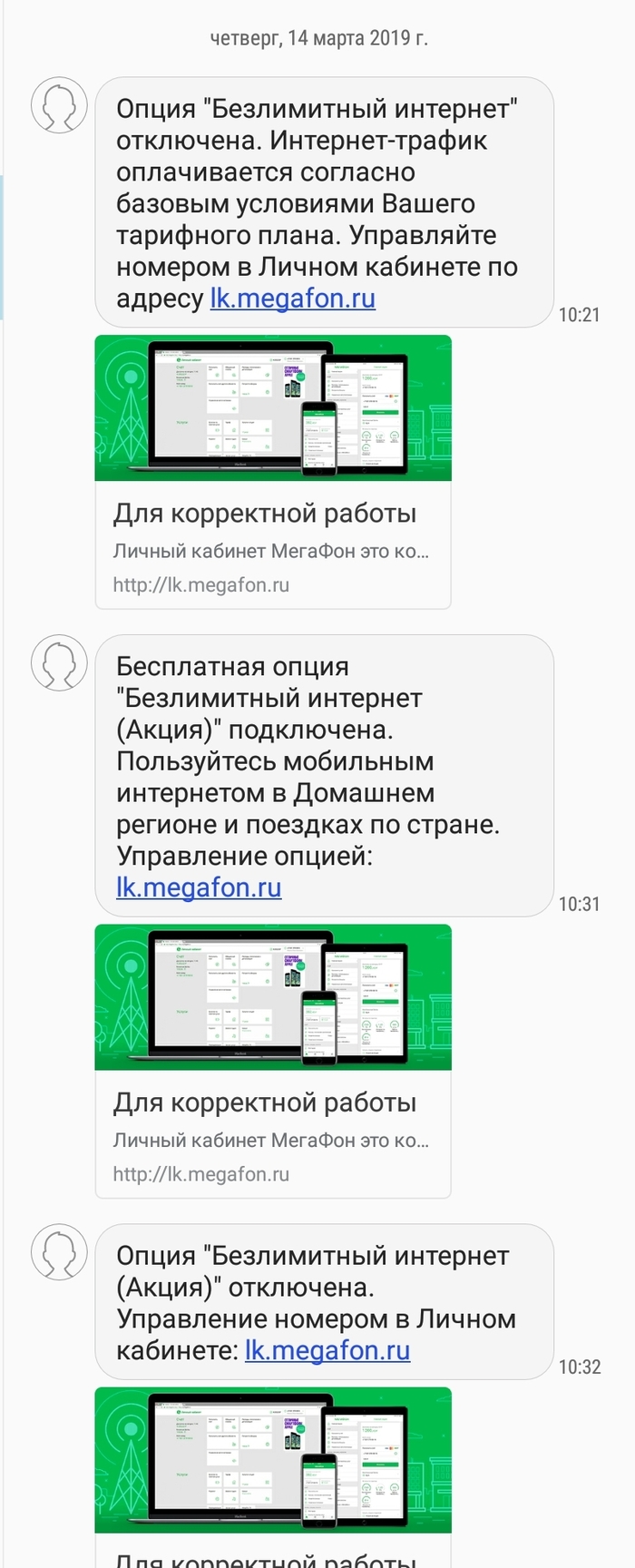Open lk.megafon.ru link in the 10:21 message
Viewport: 635px width, 1568px height.
293,299
